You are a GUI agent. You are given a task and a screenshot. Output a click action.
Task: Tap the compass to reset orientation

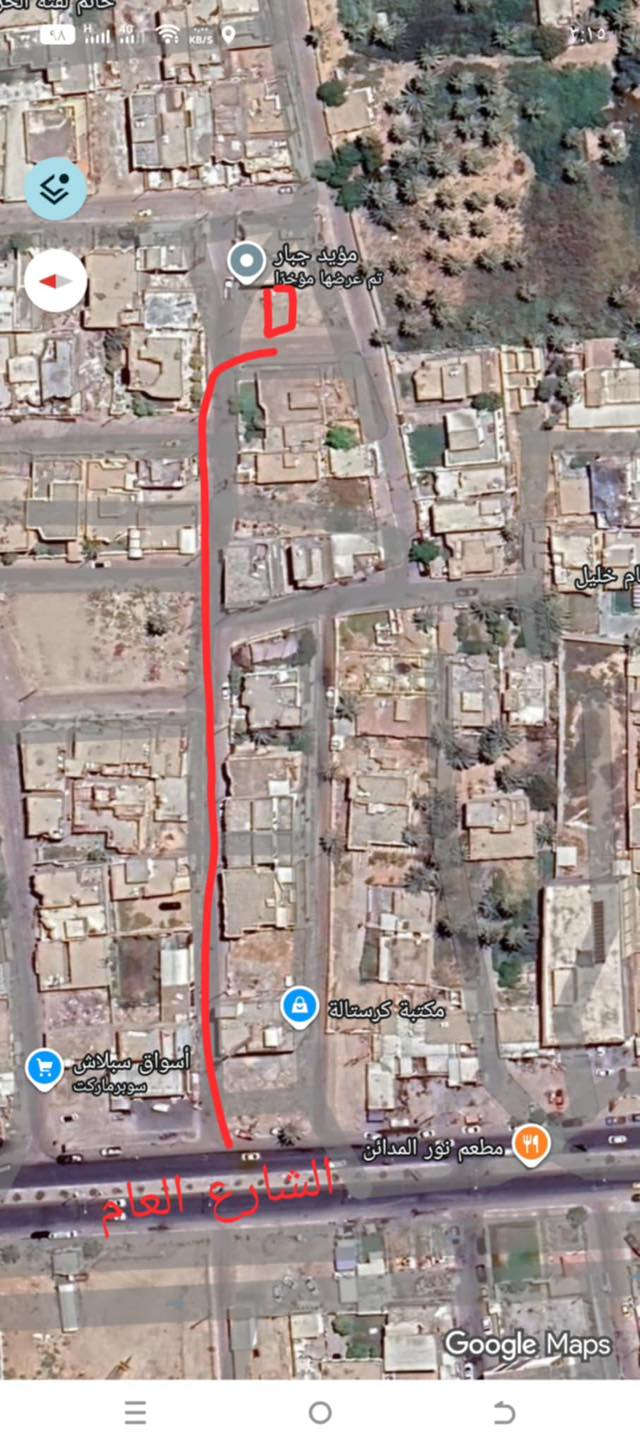[x=55, y=281]
